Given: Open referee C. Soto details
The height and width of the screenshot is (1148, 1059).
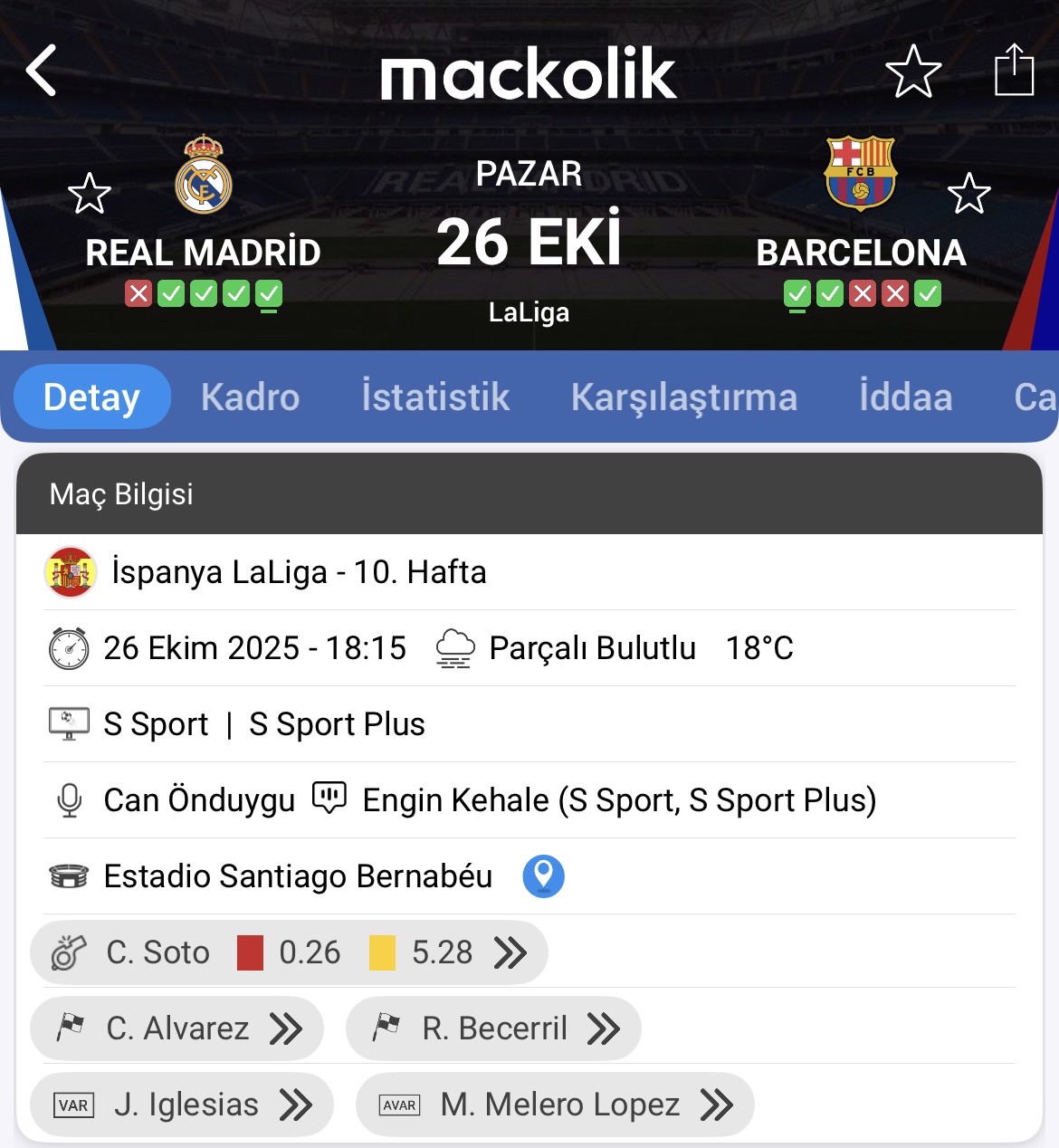Looking at the screenshot, I should point(289,952).
